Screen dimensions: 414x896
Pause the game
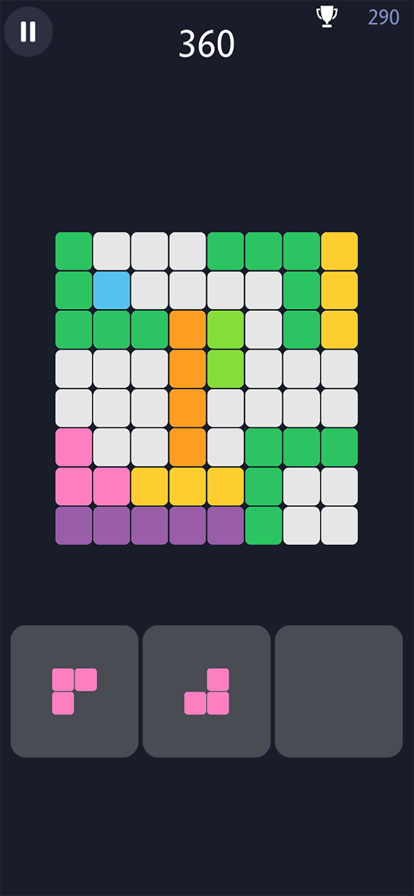point(28,32)
